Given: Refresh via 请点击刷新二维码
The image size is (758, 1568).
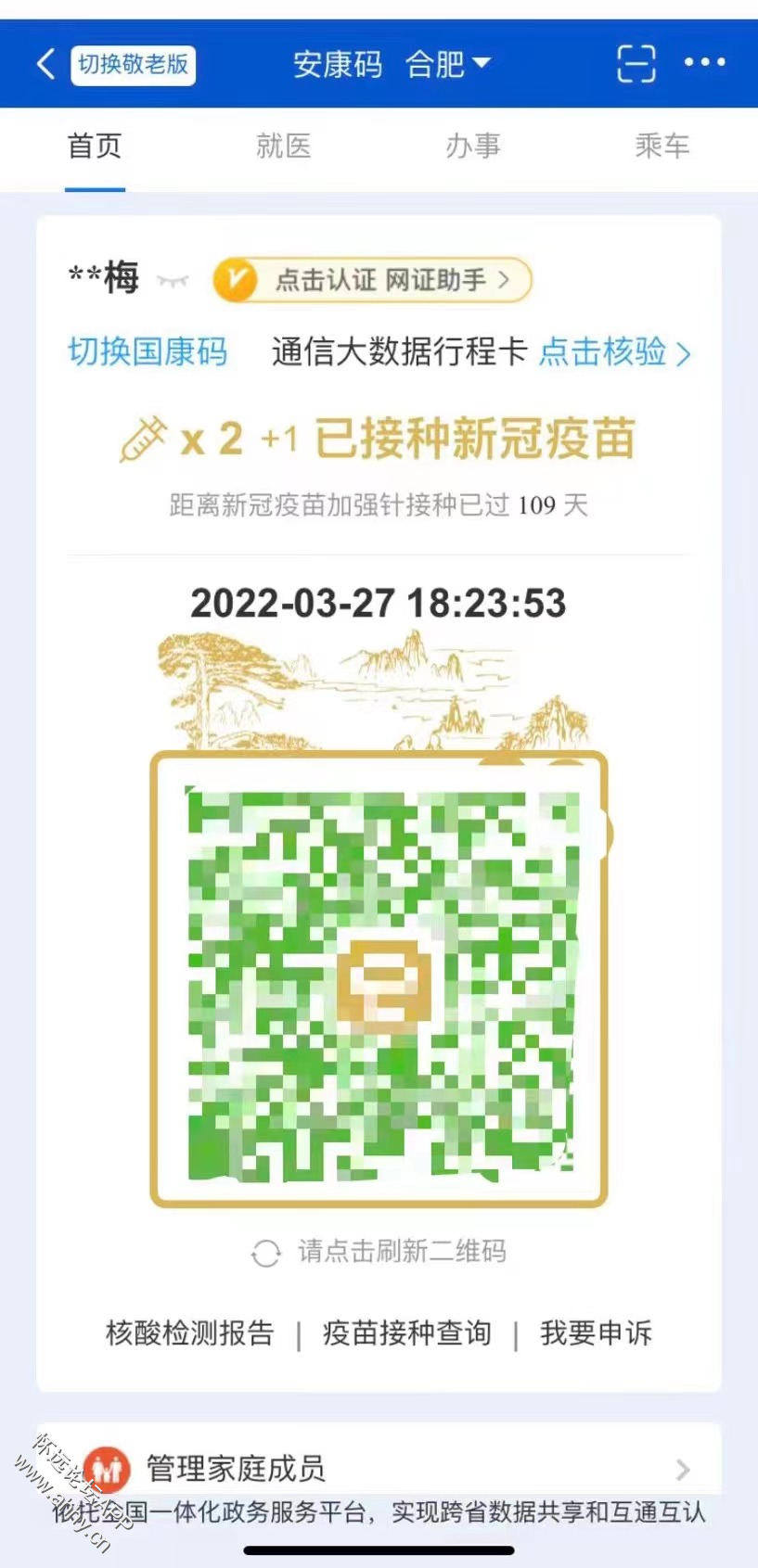Looking at the screenshot, I should 379,1252.
